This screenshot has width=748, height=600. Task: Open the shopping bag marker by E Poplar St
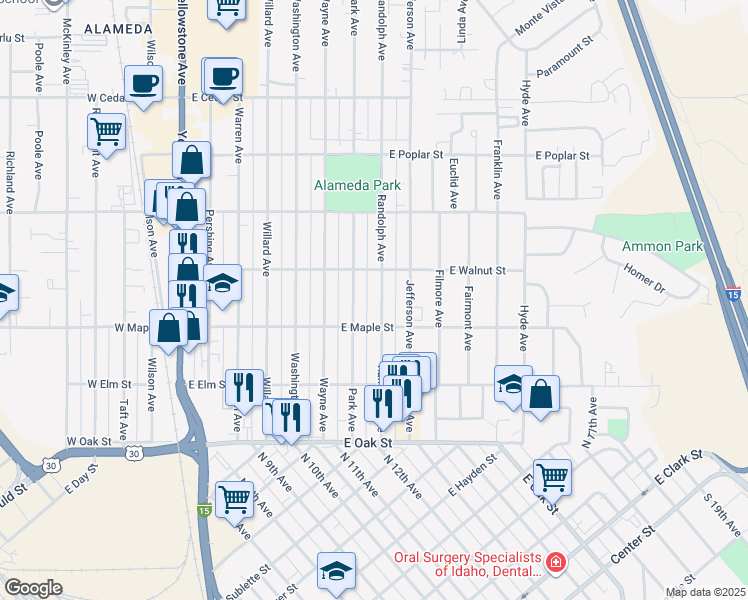191,160
